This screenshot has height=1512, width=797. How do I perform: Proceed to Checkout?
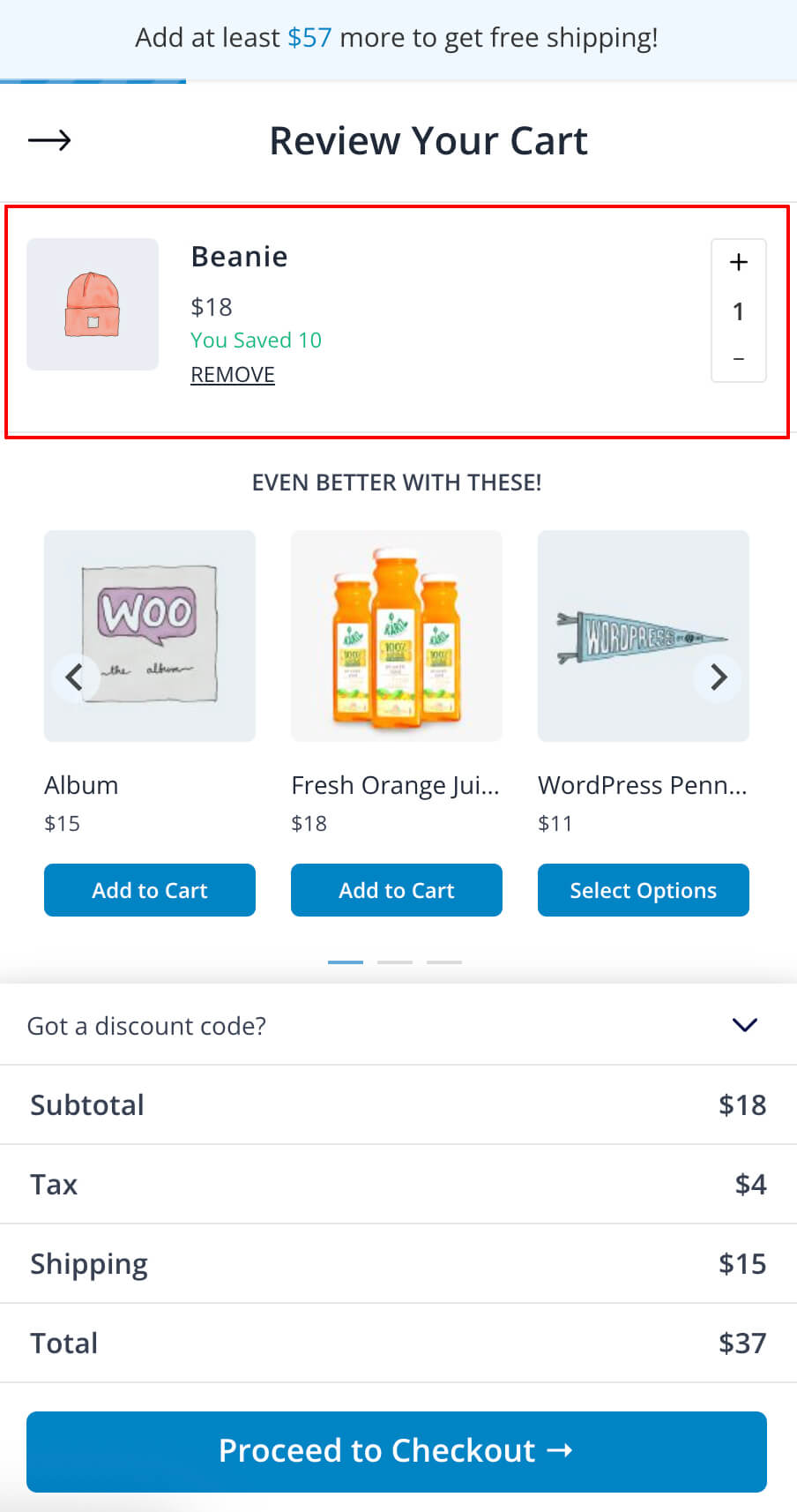397,1452
